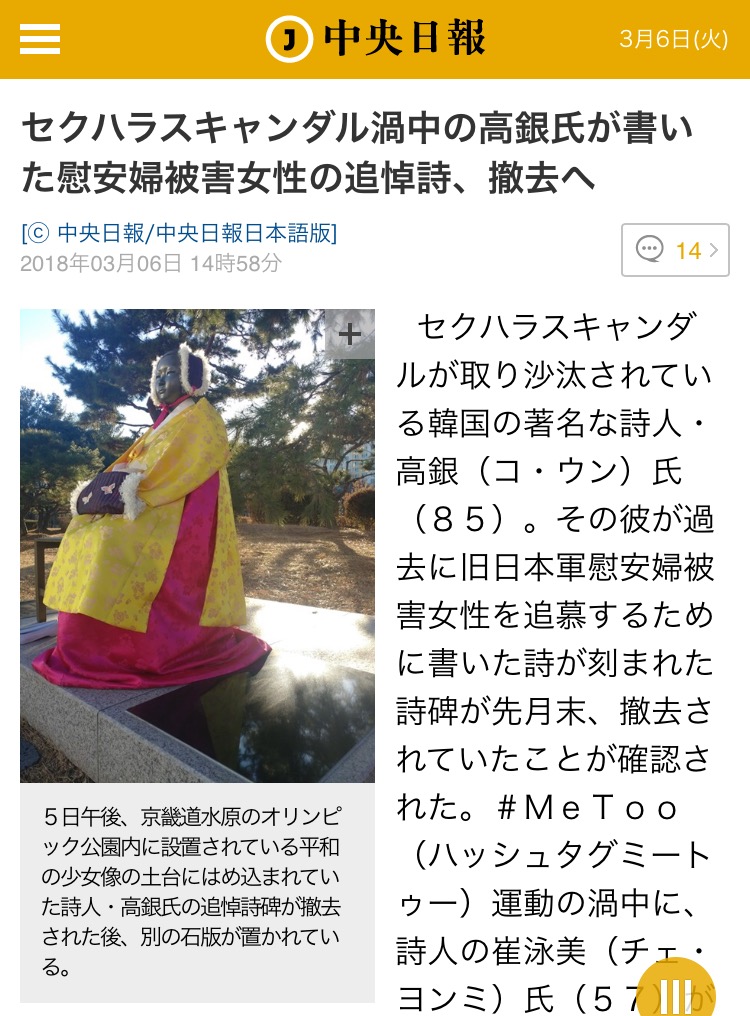Open the 14 comments
The width and height of the screenshot is (750, 1016).
(675, 250)
